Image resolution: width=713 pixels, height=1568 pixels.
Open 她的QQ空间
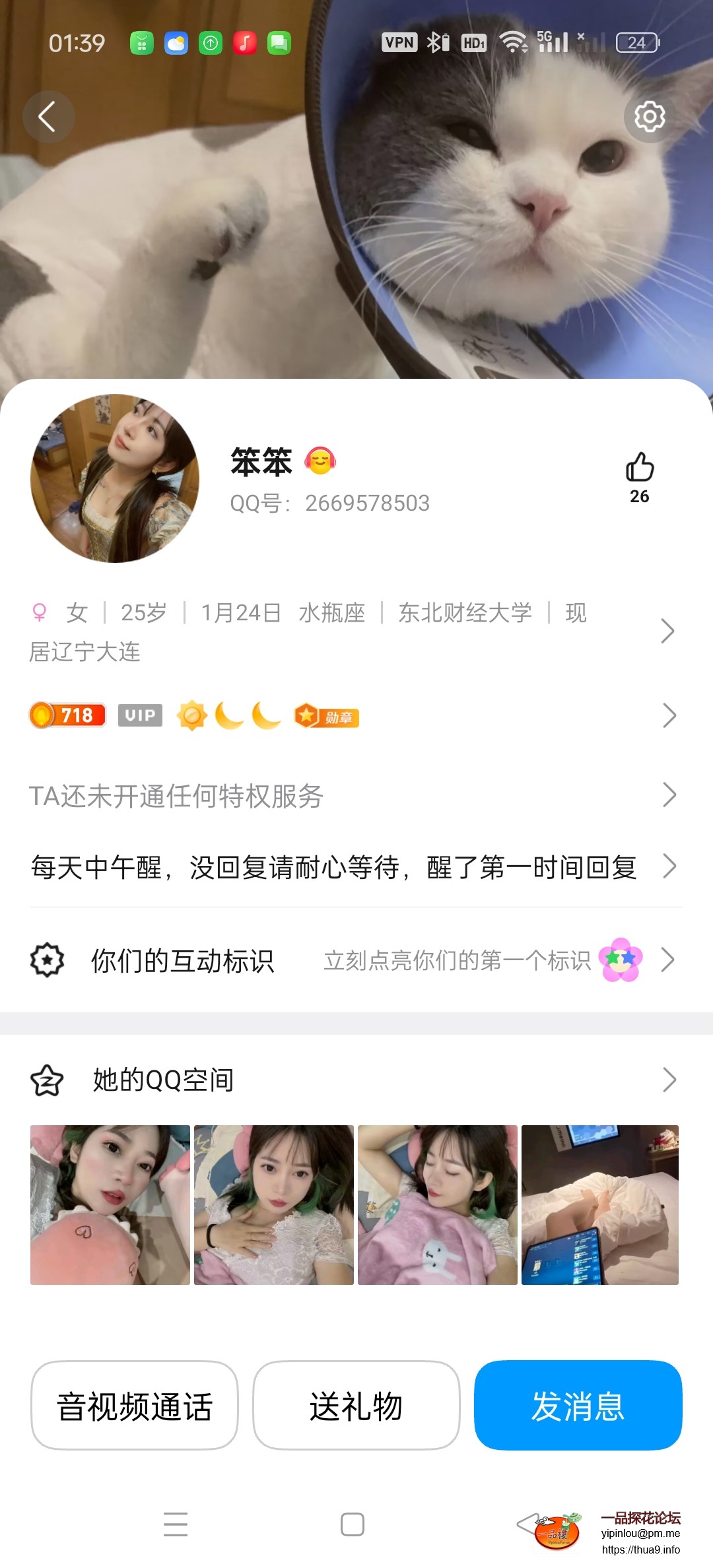[350, 1080]
